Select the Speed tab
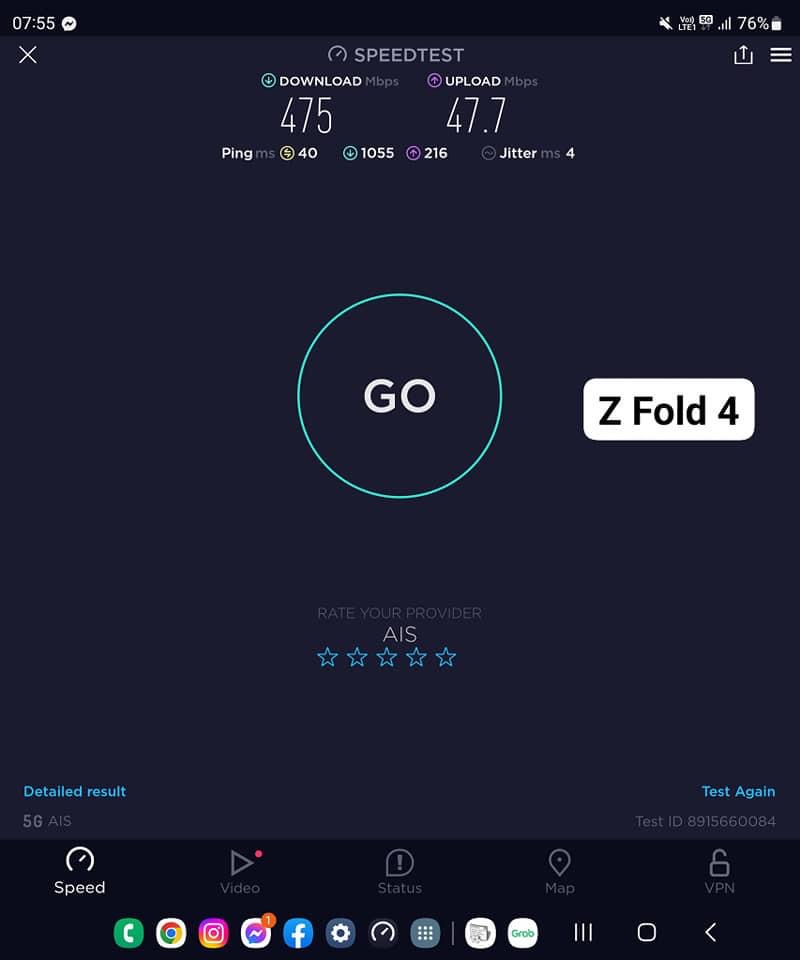 [79, 872]
